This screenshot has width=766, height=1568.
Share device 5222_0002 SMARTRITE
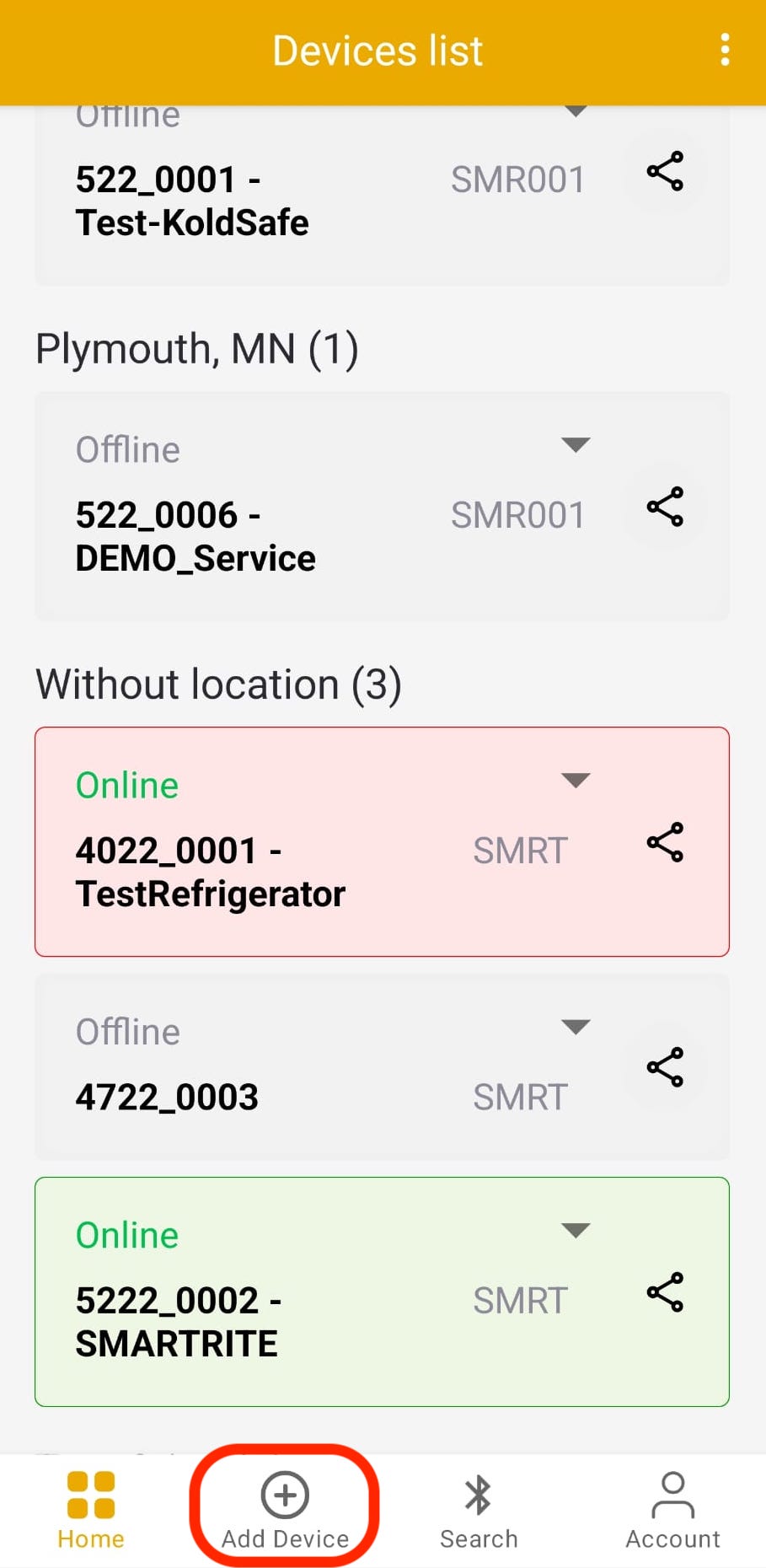click(665, 1292)
